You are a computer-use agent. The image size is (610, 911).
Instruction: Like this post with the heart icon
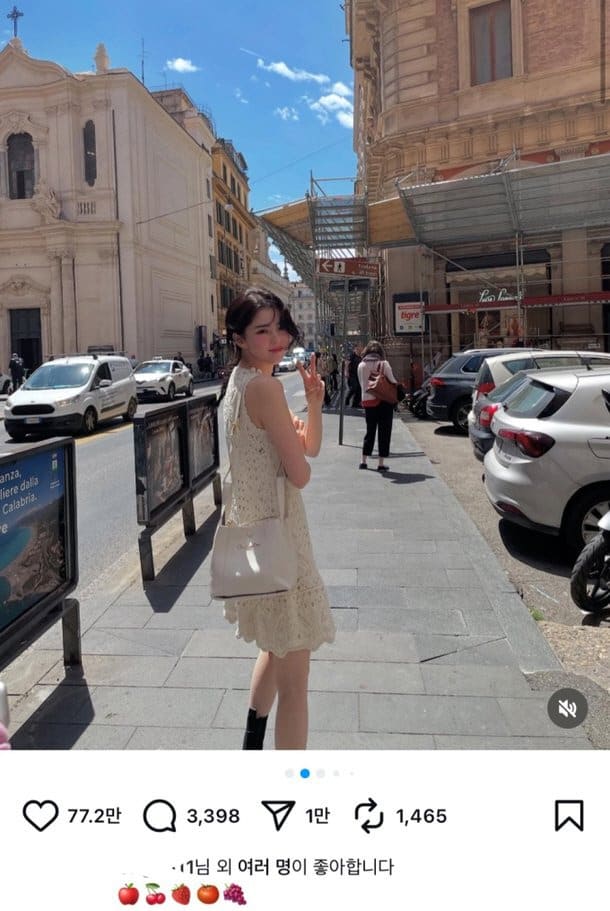pyautogui.click(x=40, y=815)
